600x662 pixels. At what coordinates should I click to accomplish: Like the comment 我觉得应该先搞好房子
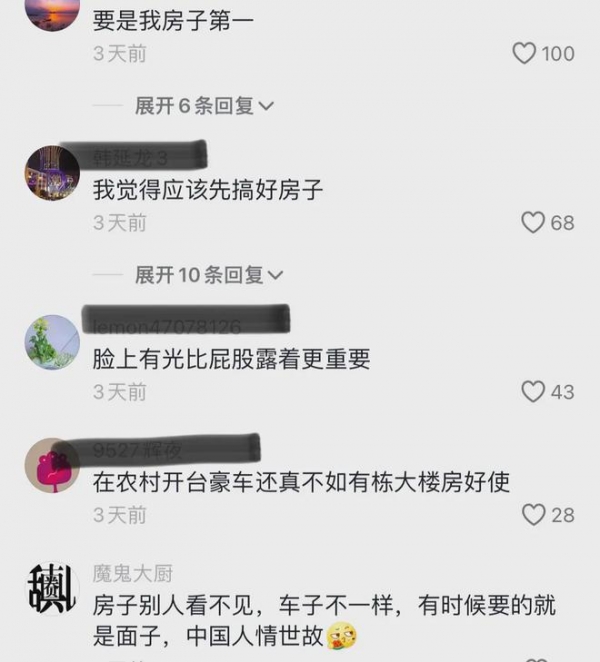click(533, 223)
